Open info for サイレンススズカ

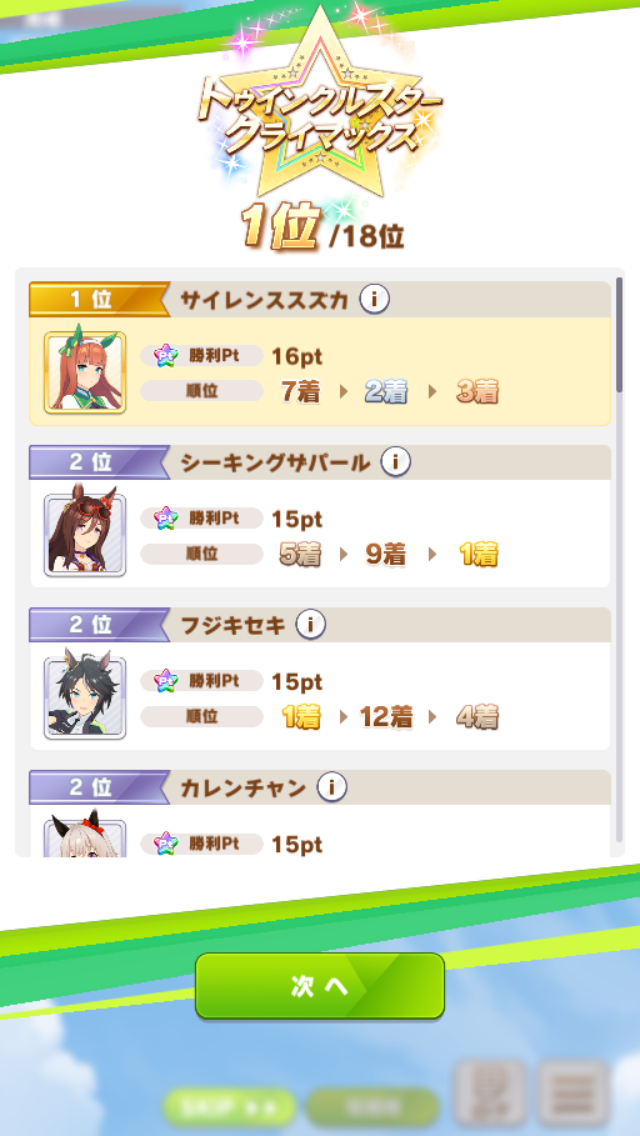pos(375,298)
